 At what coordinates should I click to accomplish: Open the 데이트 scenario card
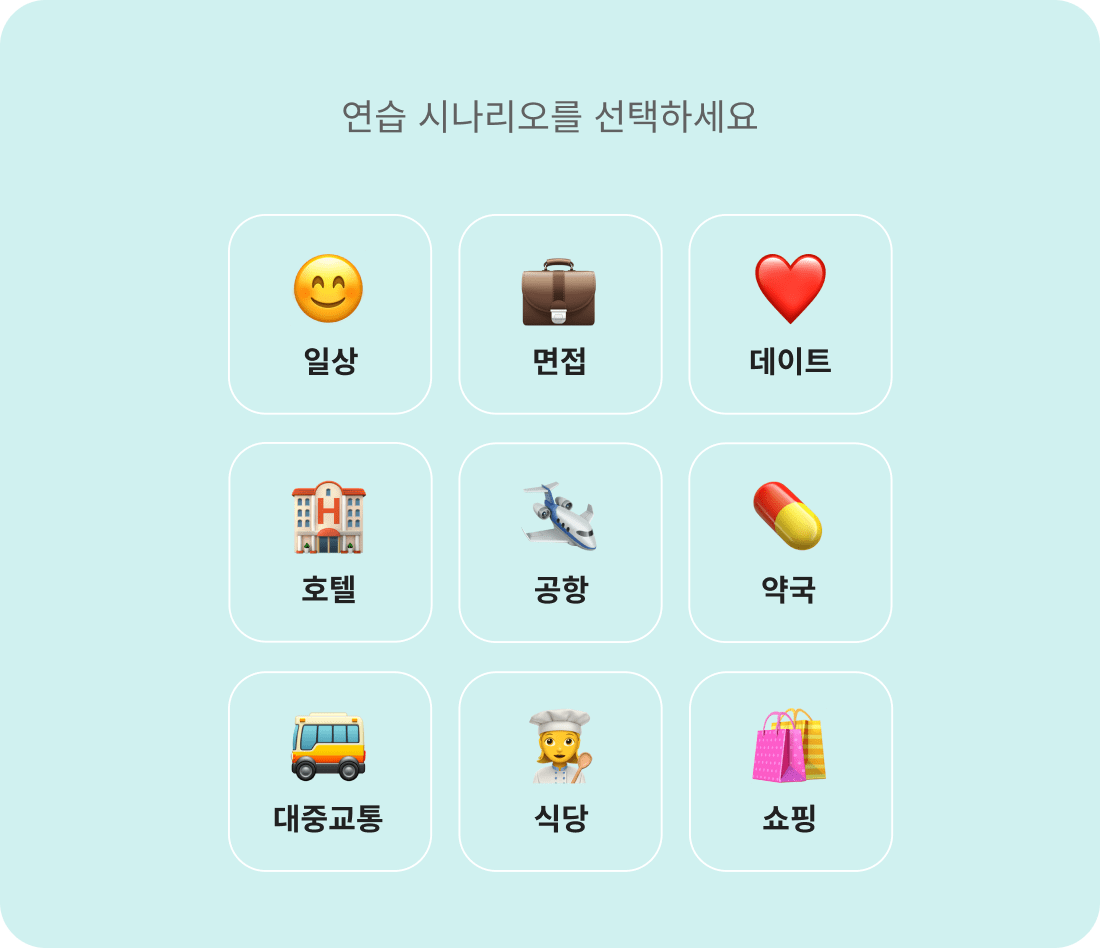pos(790,314)
